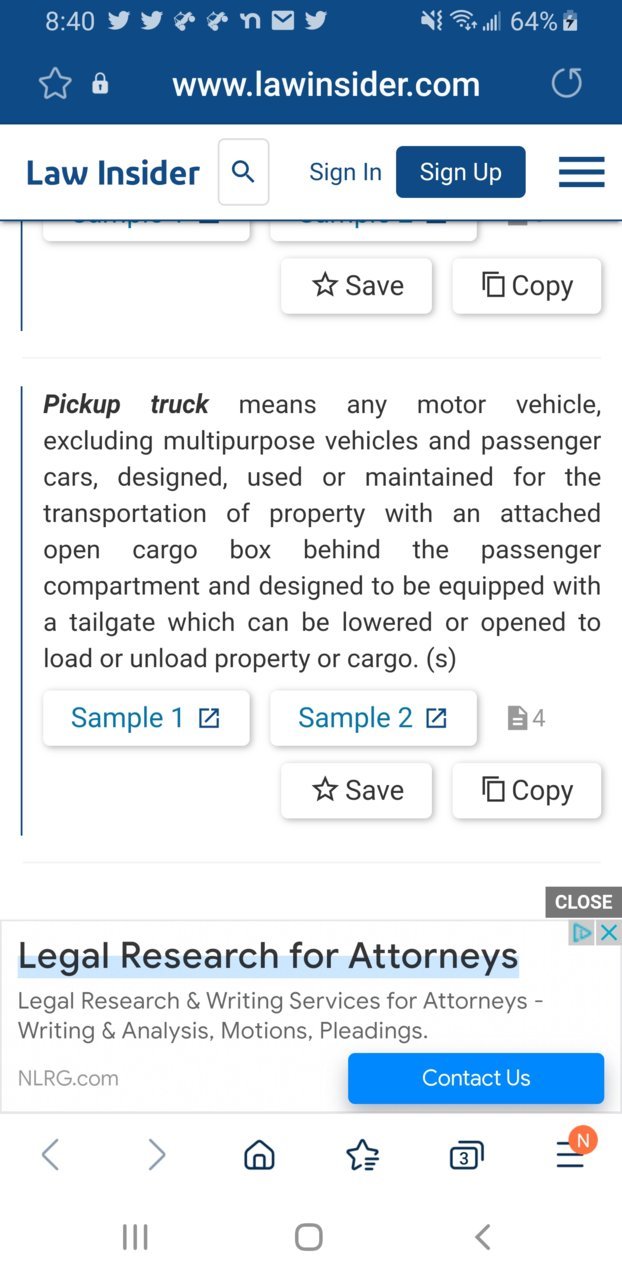This screenshot has height=1279, width=622.
Task: Open the bookmarks list
Action: click(362, 1156)
